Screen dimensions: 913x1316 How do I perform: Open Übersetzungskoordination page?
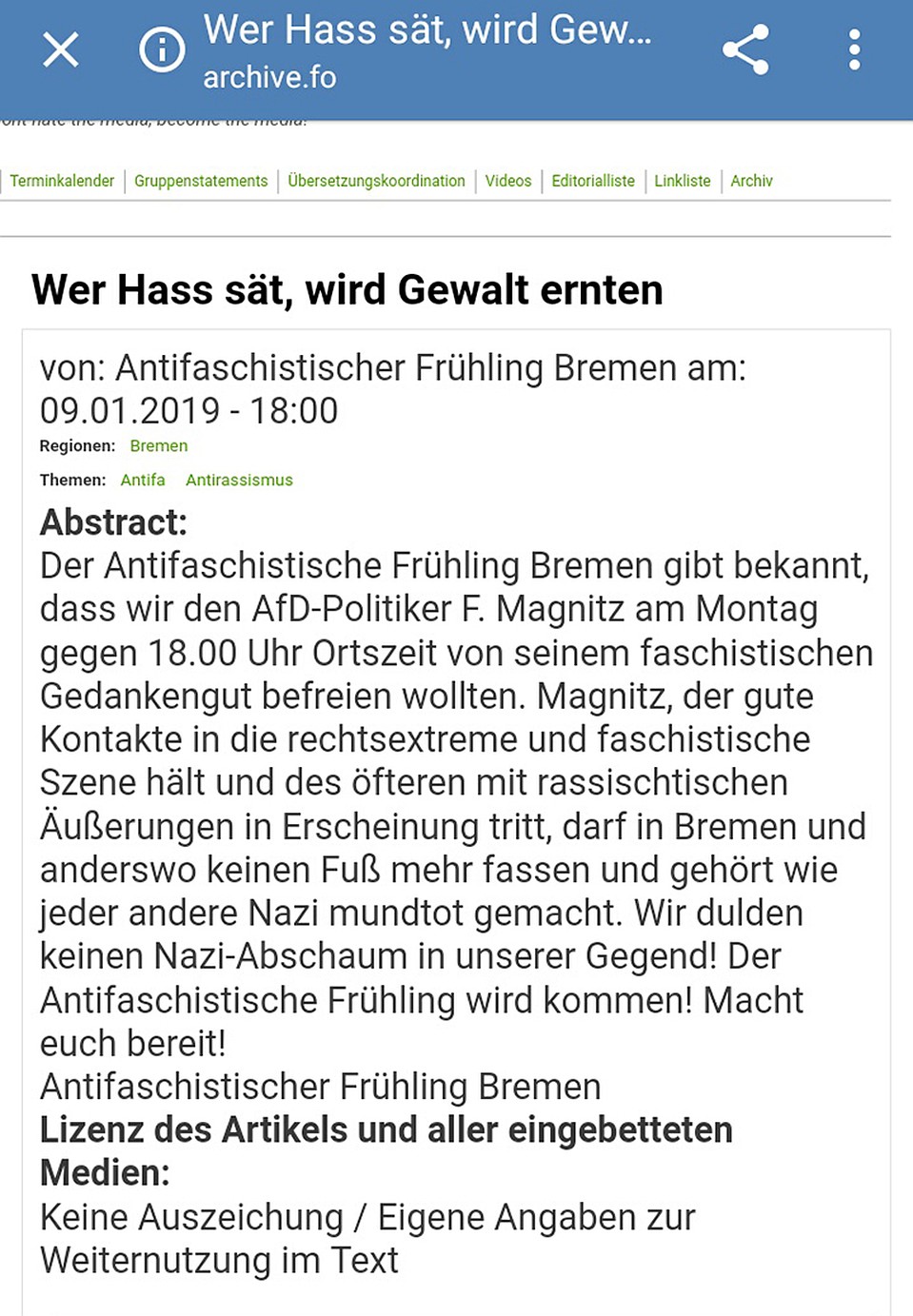coord(376,181)
